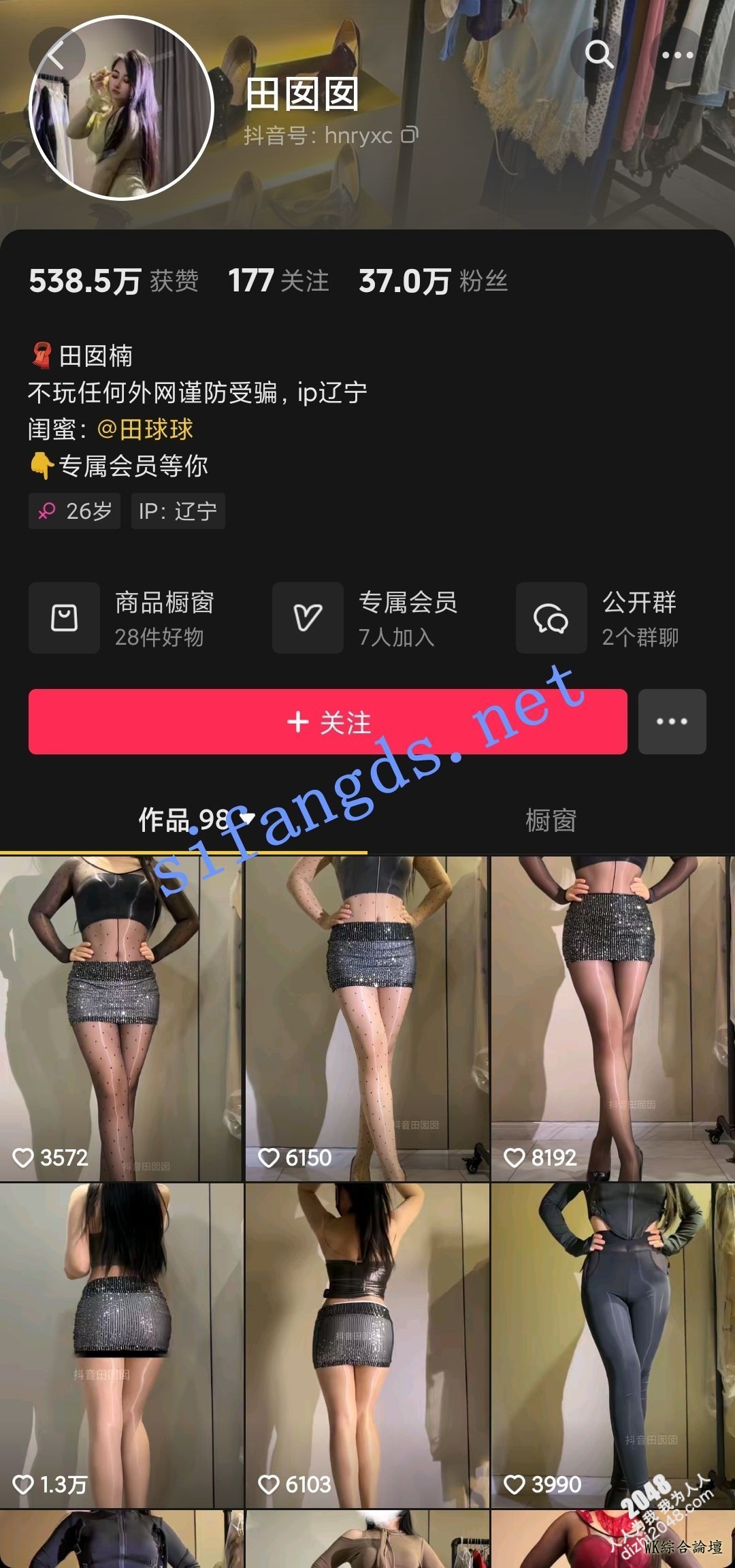
Task: View the 获赞 likes count
Action: (114, 281)
